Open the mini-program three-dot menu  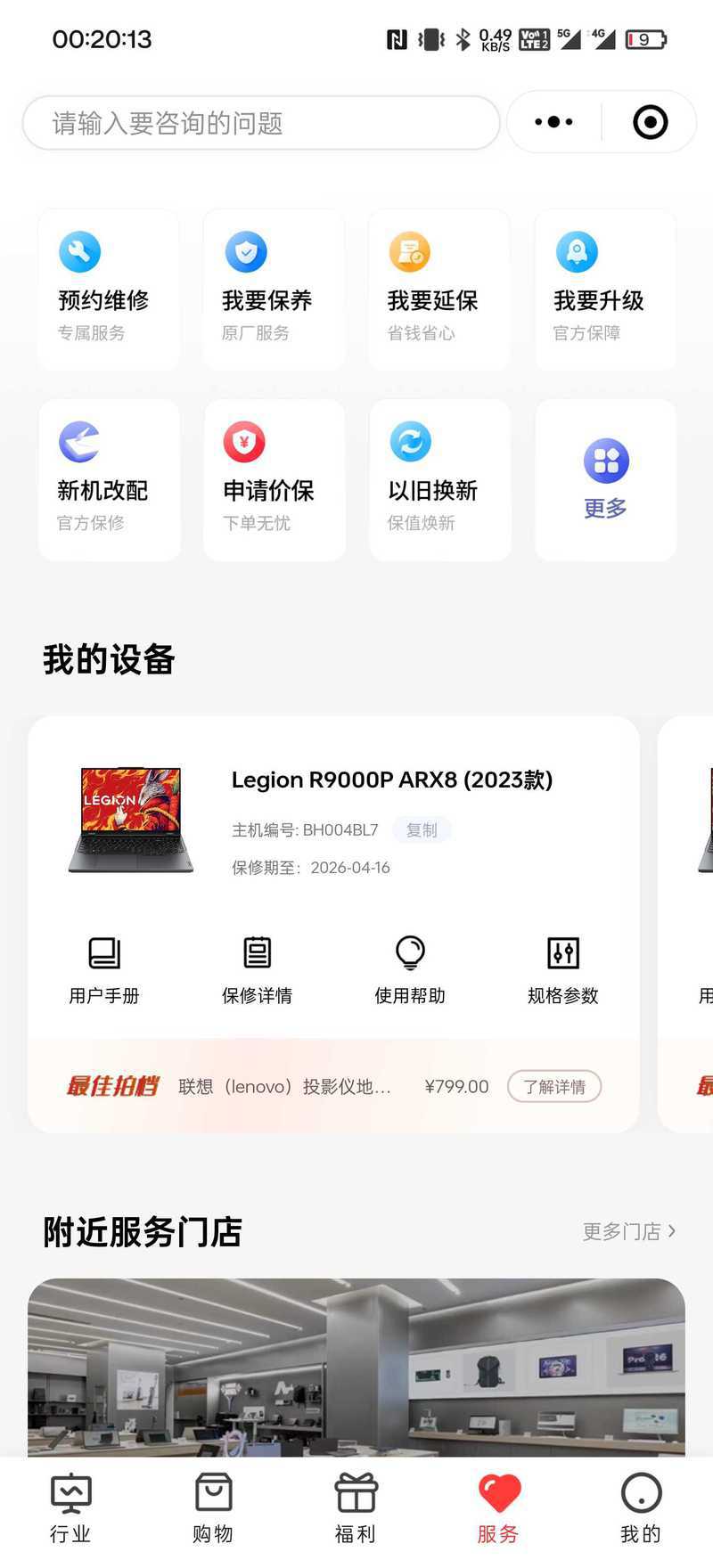tap(553, 122)
